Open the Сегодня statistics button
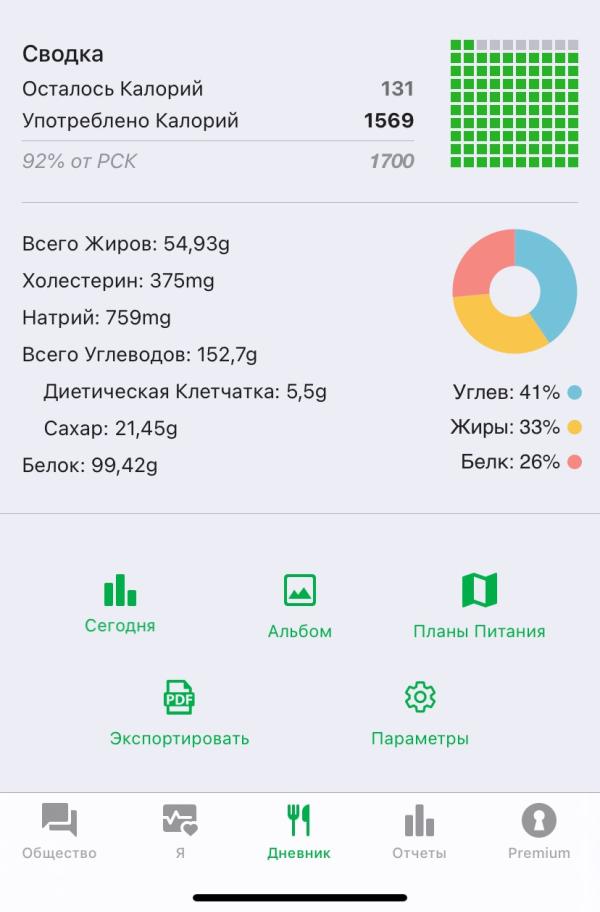 point(120,603)
